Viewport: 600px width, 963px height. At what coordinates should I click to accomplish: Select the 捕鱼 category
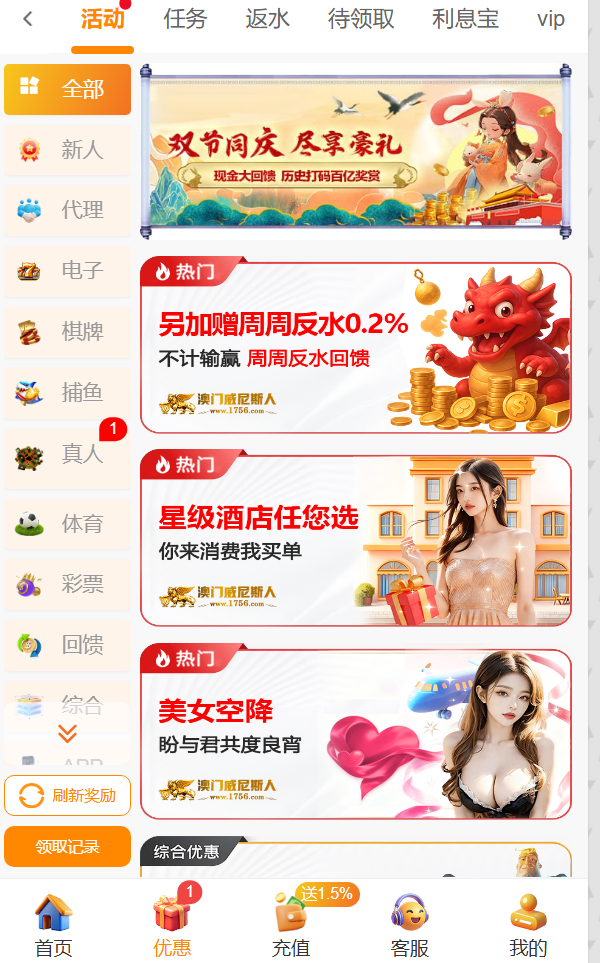tap(67, 393)
